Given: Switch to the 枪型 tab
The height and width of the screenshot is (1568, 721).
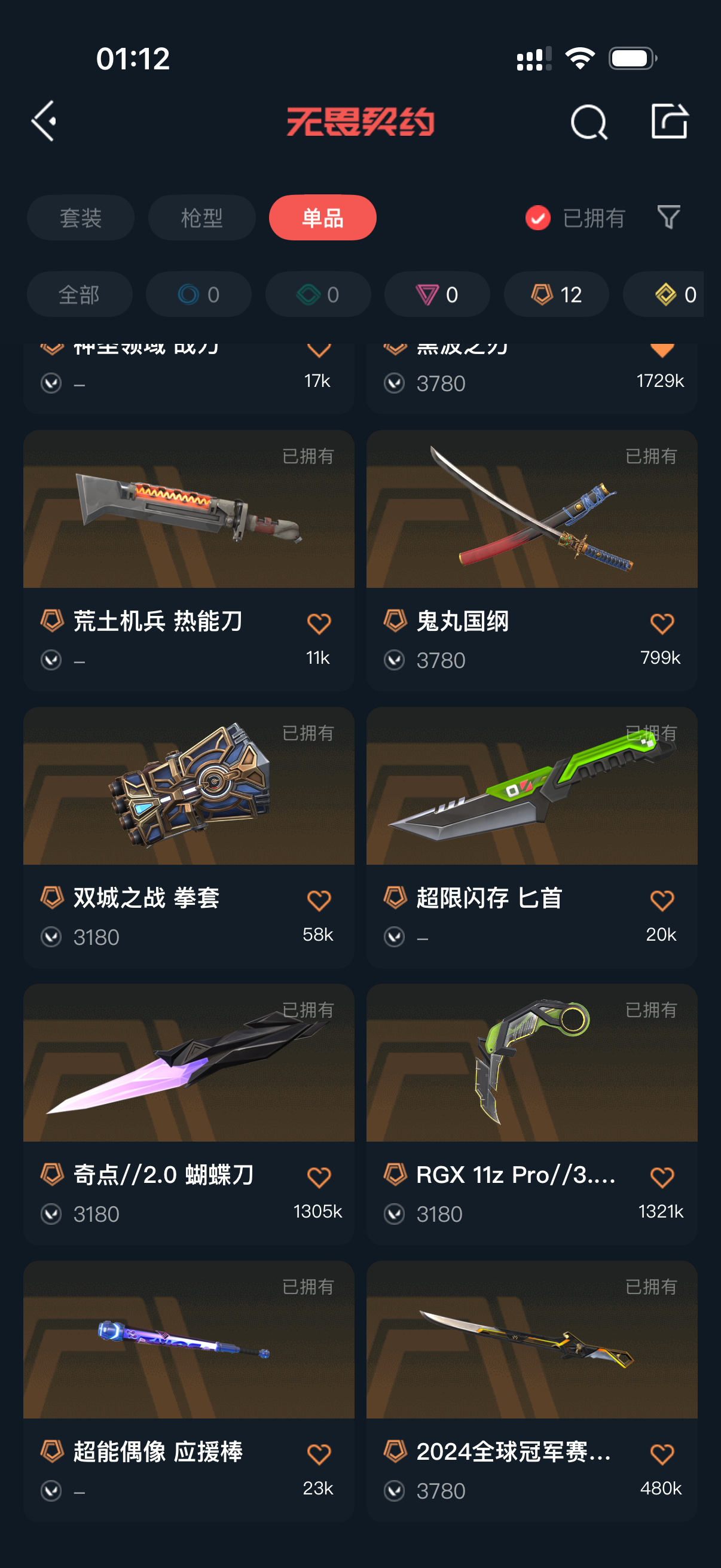Looking at the screenshot, I should coord(201,218).
